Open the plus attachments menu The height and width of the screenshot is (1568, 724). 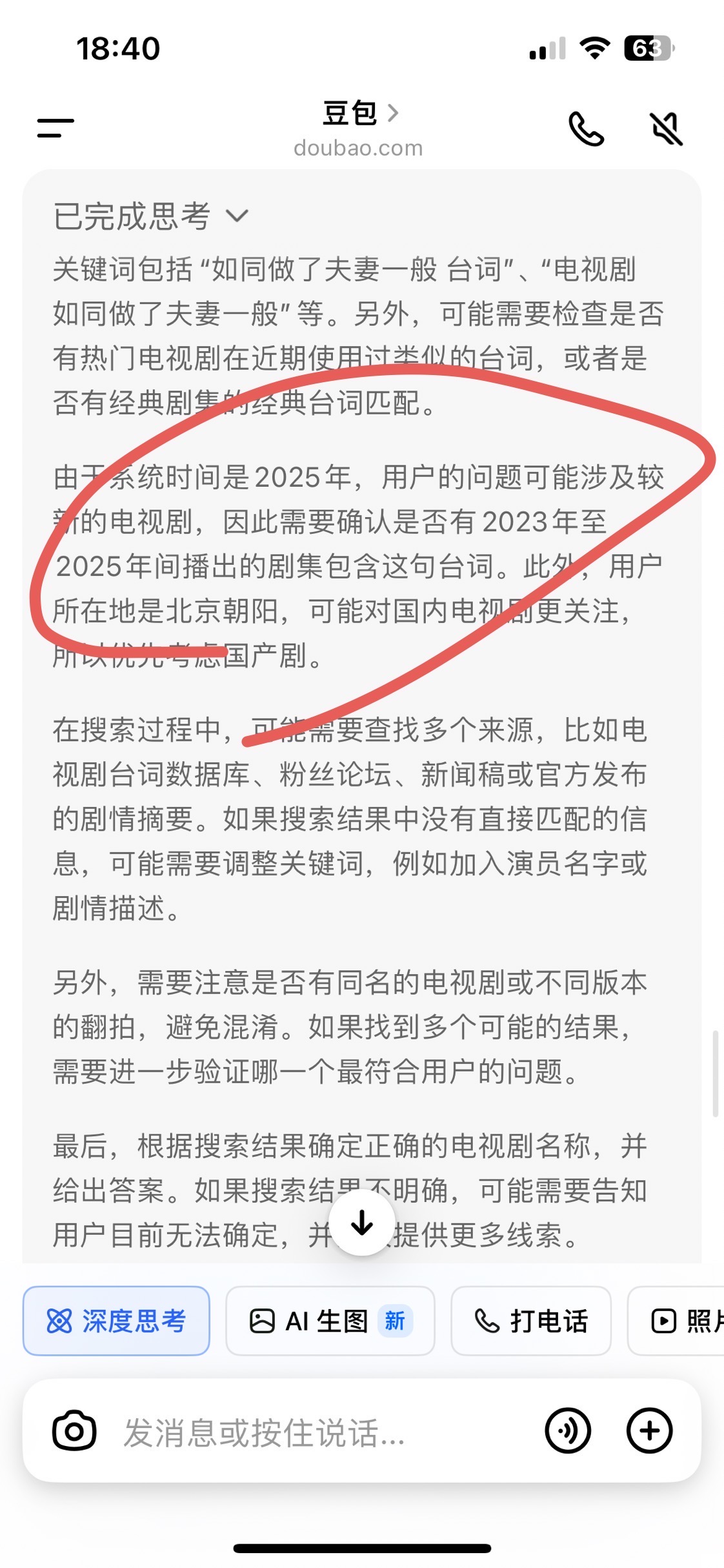click(x=650, y=1431)
